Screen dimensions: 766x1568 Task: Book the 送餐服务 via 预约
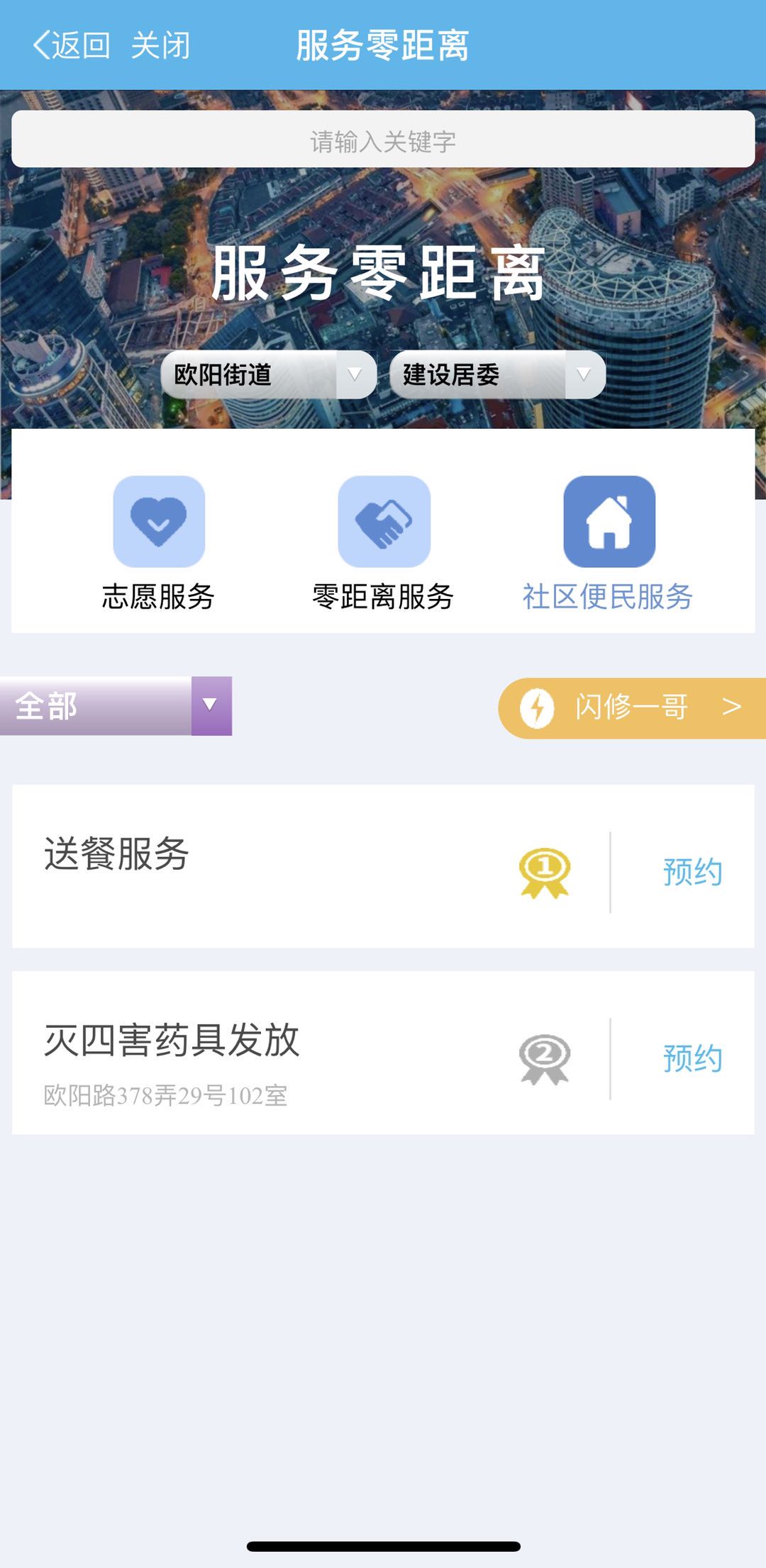[692, 872]
